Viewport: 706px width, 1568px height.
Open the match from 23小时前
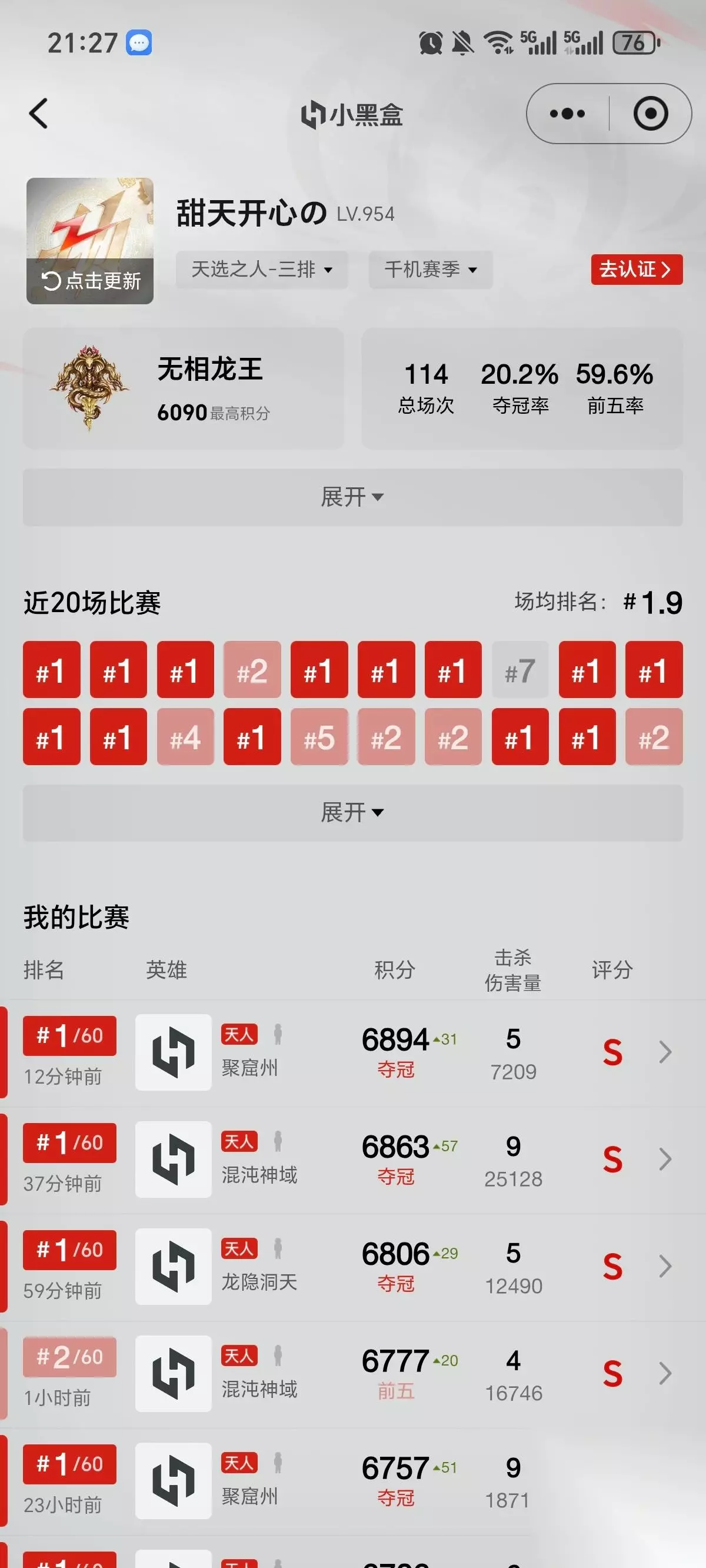(353, 1481)
